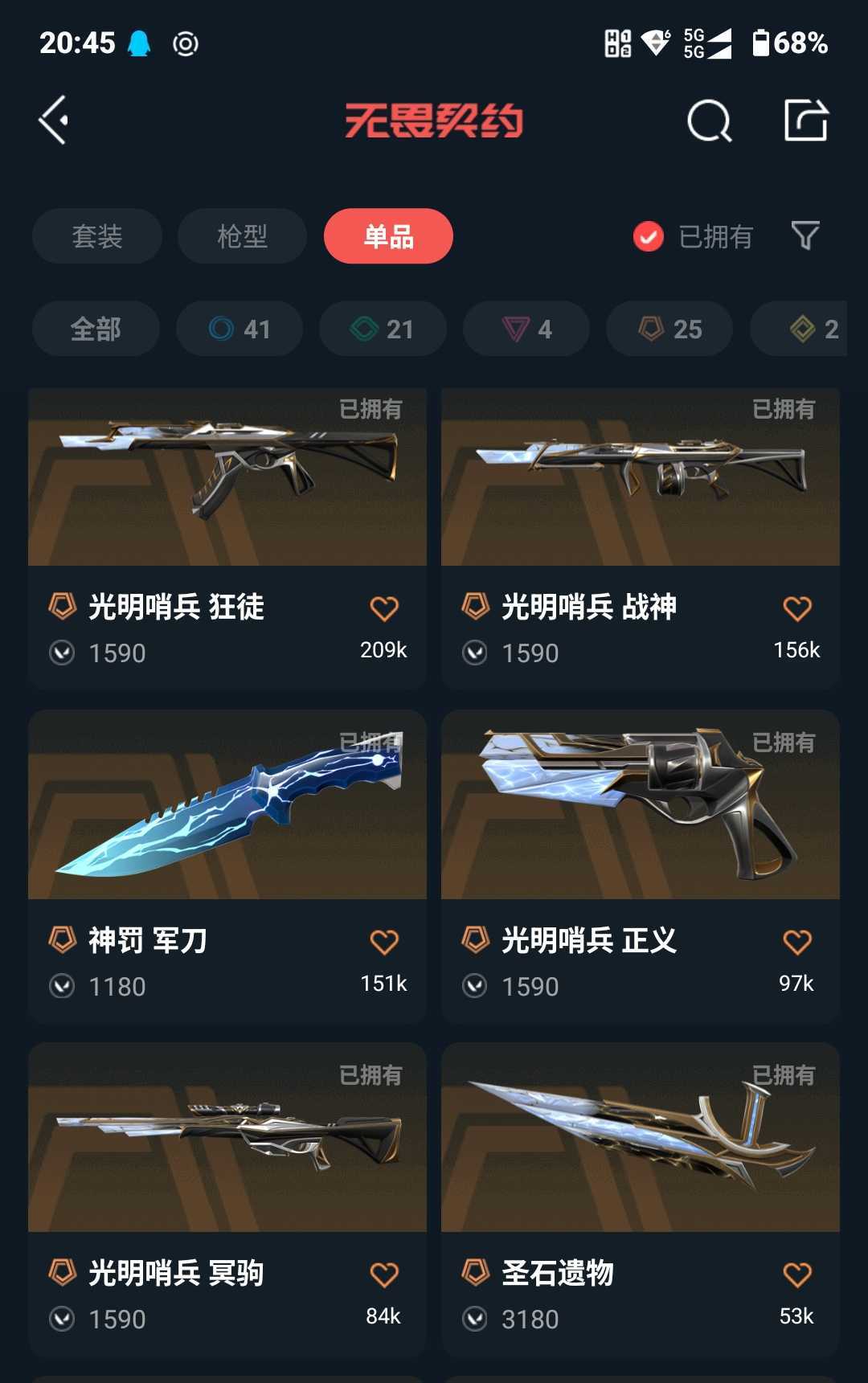Viewport: 868px width, 1383px height.
Task: Switch to the 套装 tab
Action: coord(96,236)
